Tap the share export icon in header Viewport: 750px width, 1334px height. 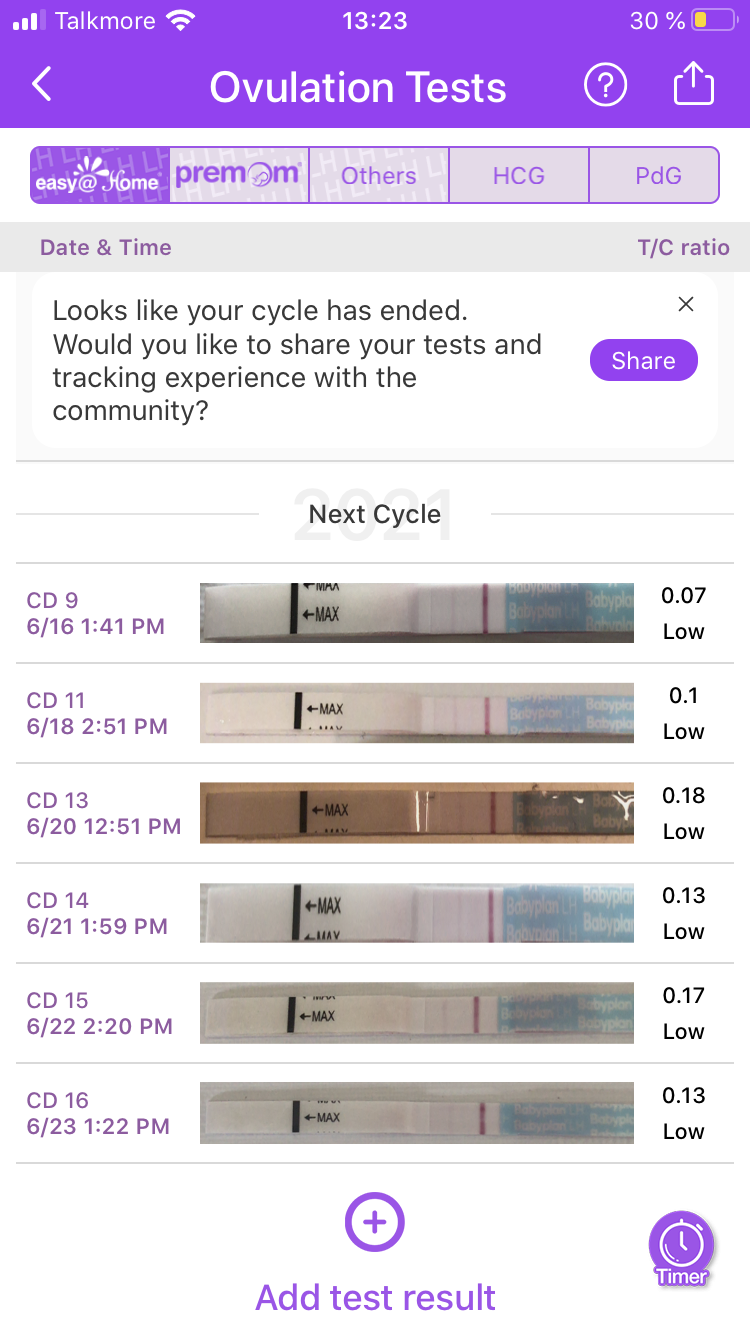pyautogui.click(x=693, y=85)
